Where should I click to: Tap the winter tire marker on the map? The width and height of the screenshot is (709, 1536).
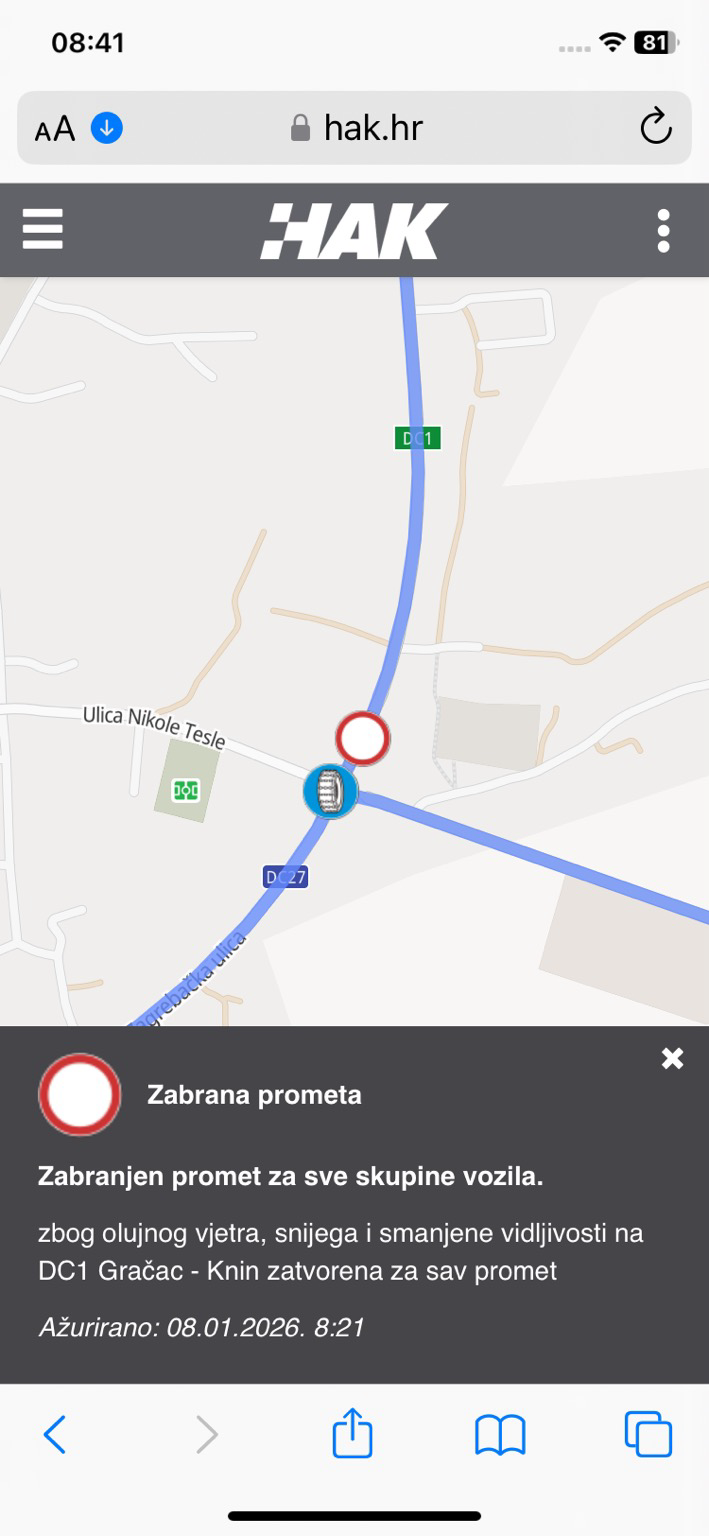[330, 791]
